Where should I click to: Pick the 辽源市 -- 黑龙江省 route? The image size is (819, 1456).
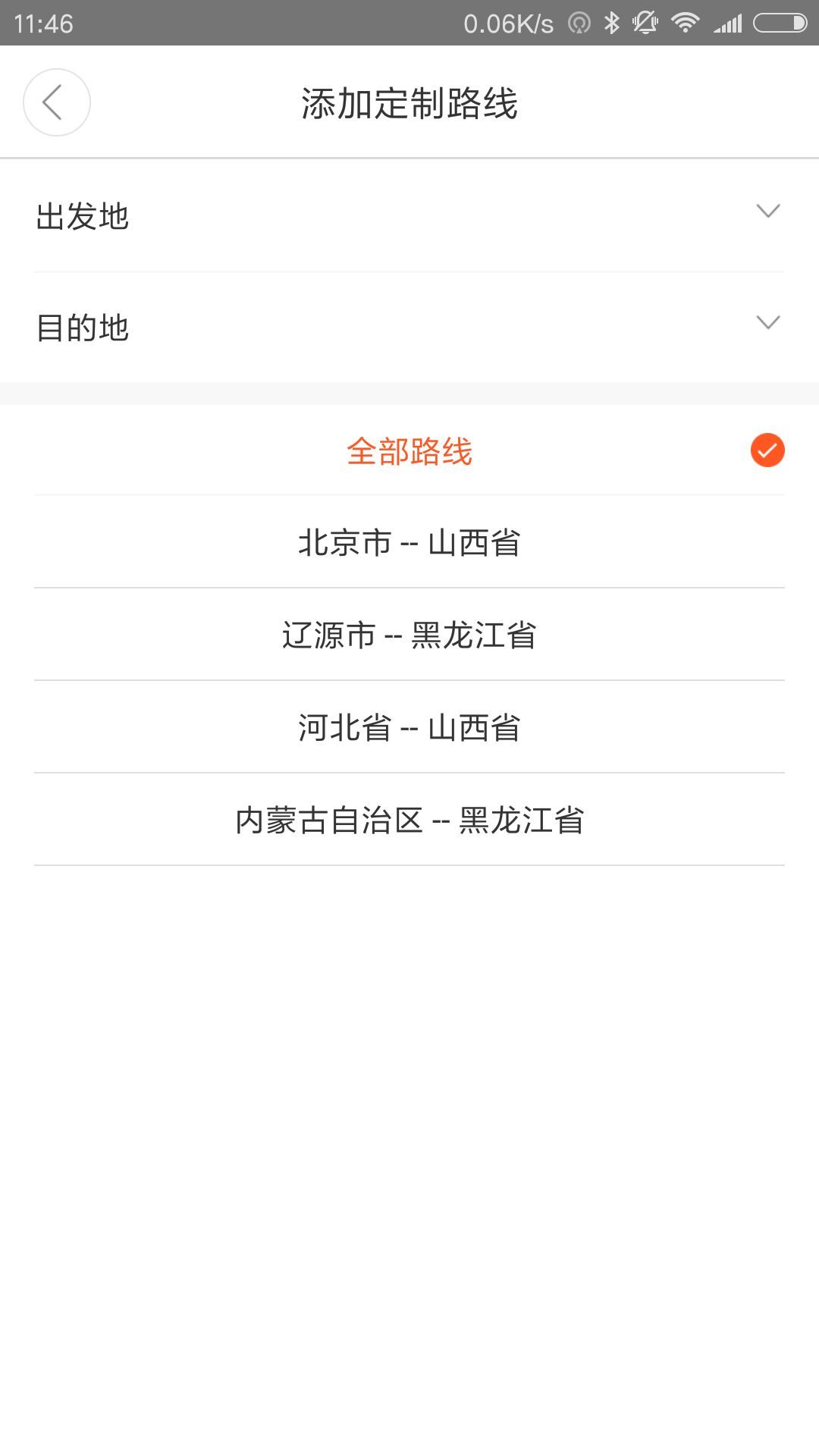tap(409, 635)
